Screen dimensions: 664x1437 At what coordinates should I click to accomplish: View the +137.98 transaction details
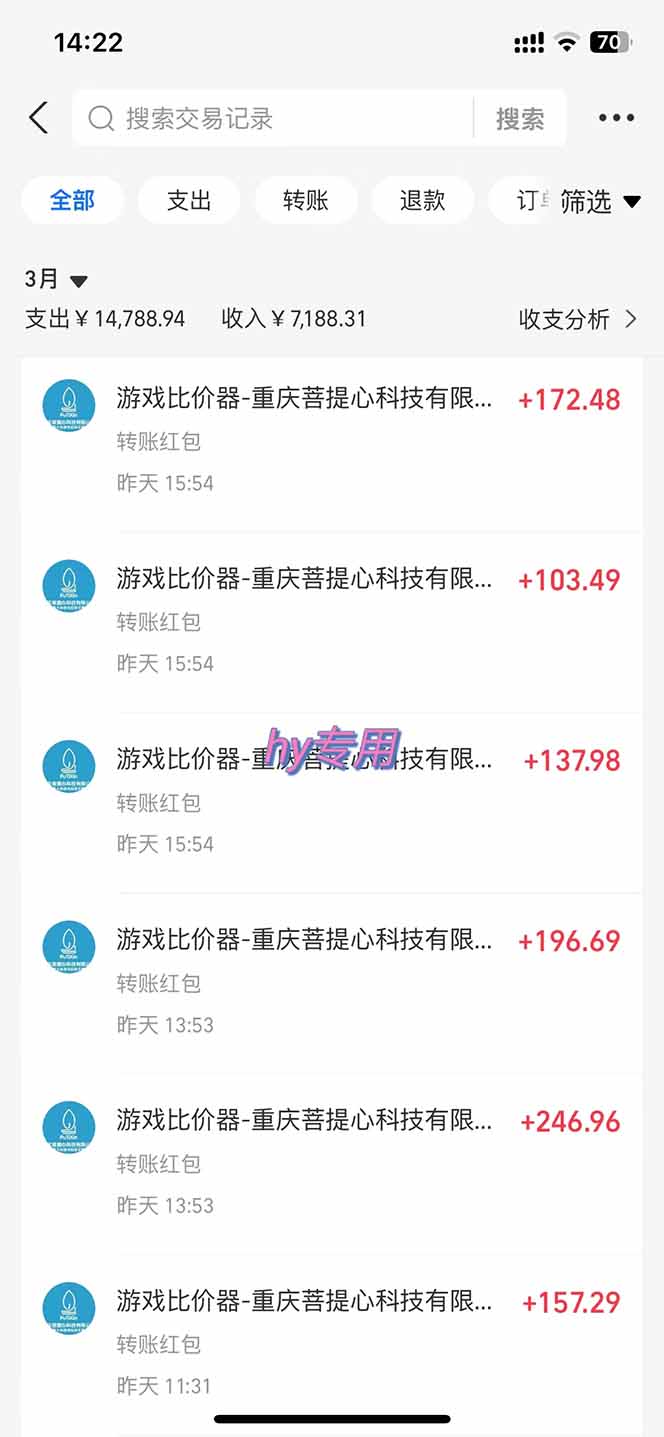coord(332,801)
